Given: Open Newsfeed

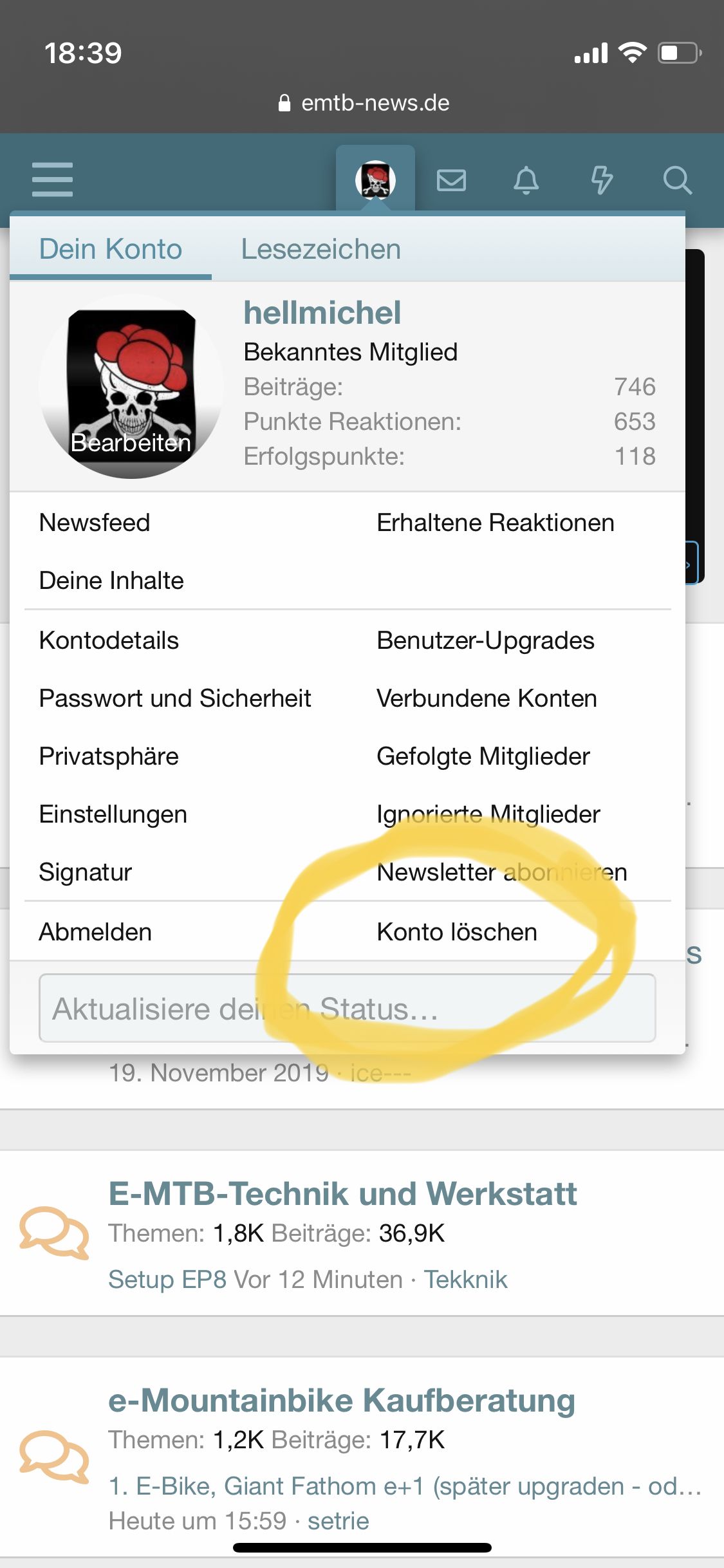Looking at the screenshot, I should pos(95,523).
